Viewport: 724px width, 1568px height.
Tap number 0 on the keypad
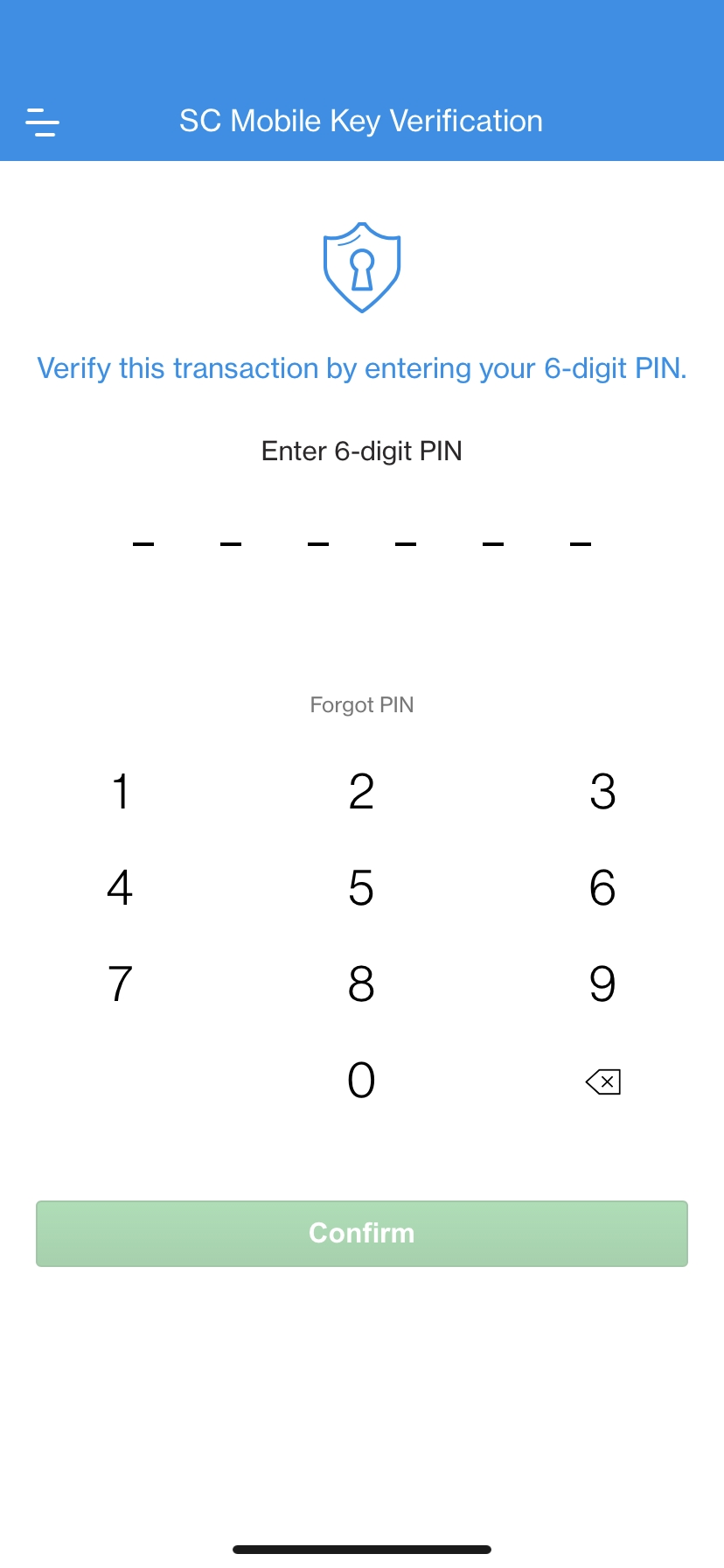(x=361, y=1079)
